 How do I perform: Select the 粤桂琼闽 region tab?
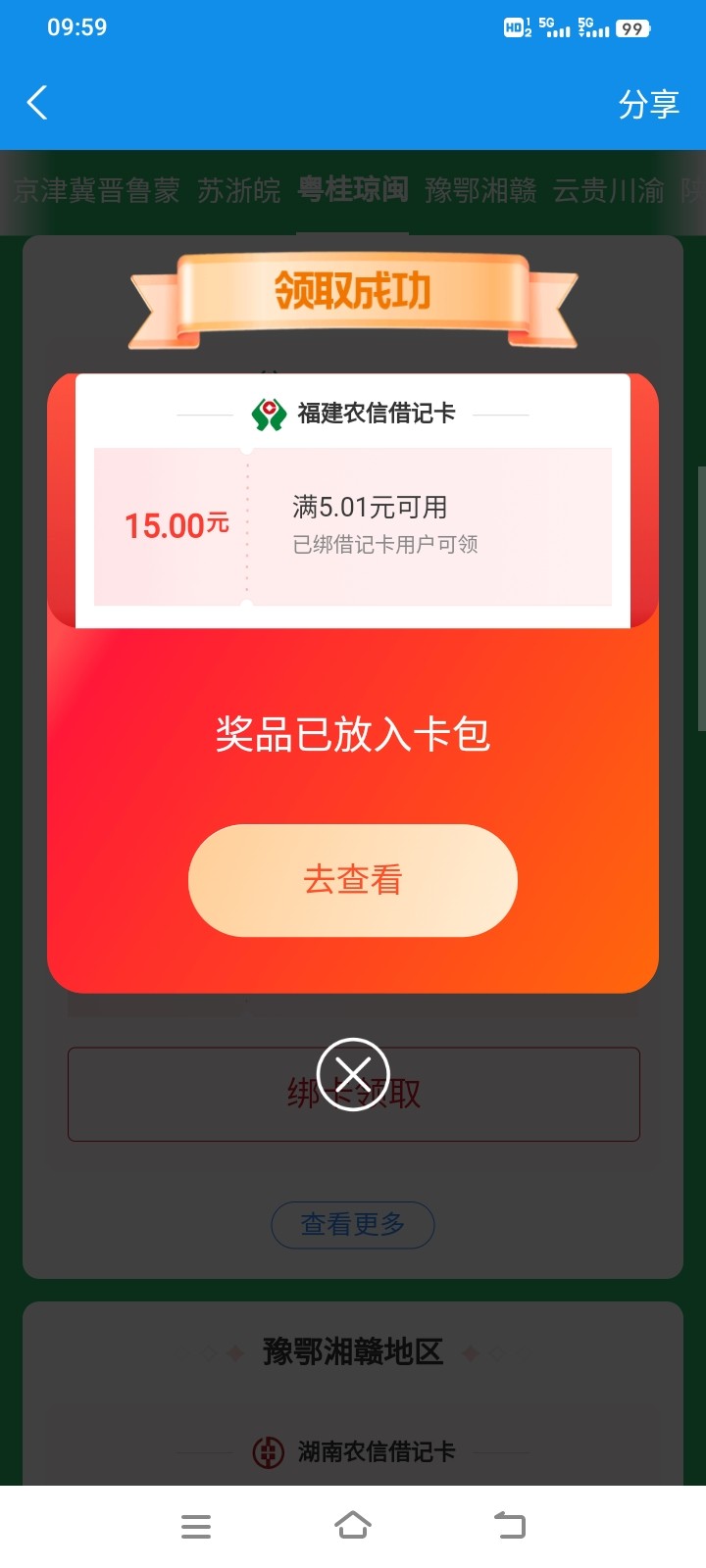tap(353, 189)
